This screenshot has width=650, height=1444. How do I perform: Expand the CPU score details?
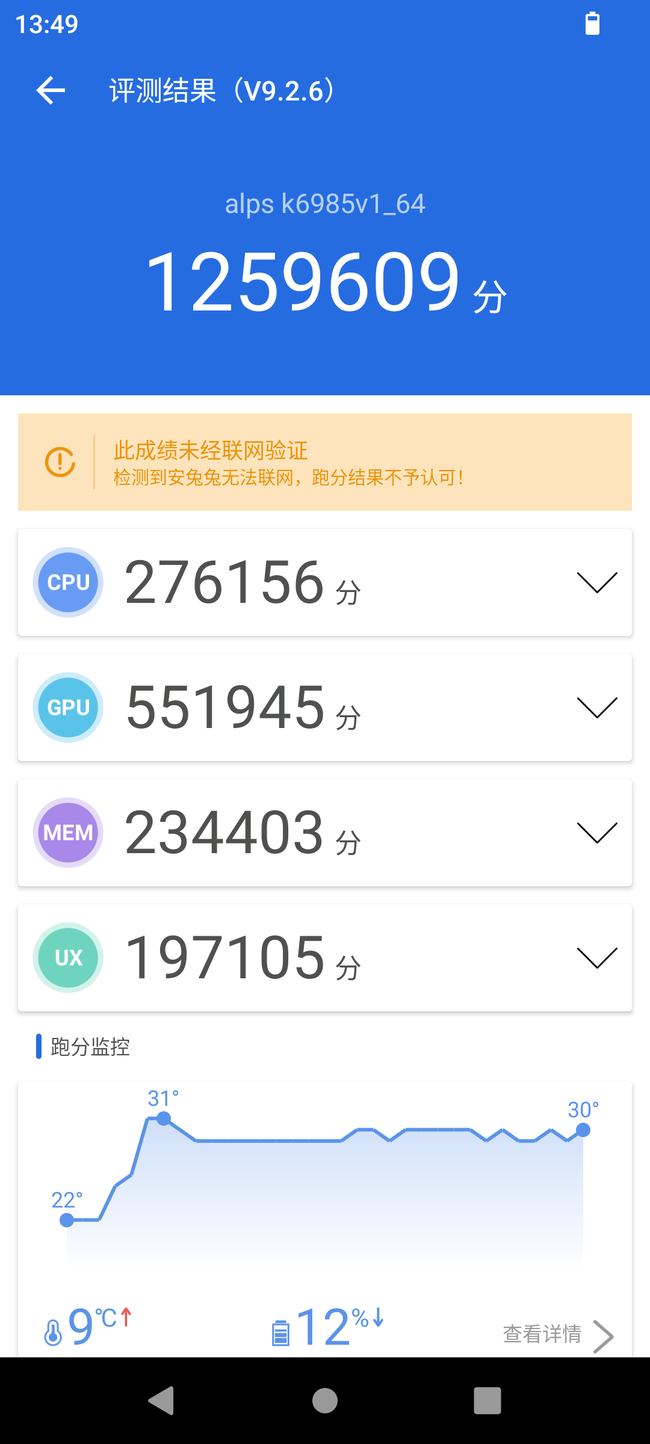point(597,583)
